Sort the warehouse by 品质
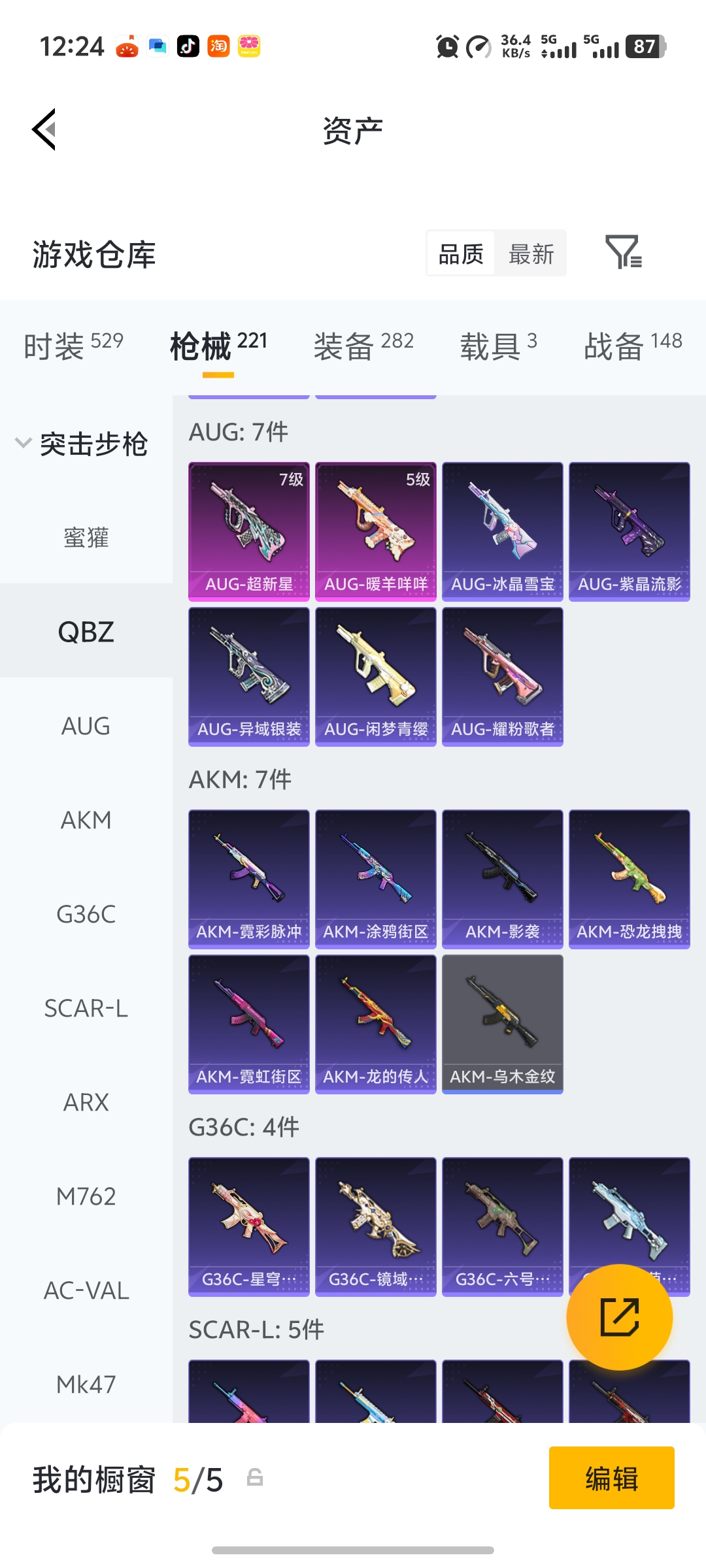 click(461, 253)
